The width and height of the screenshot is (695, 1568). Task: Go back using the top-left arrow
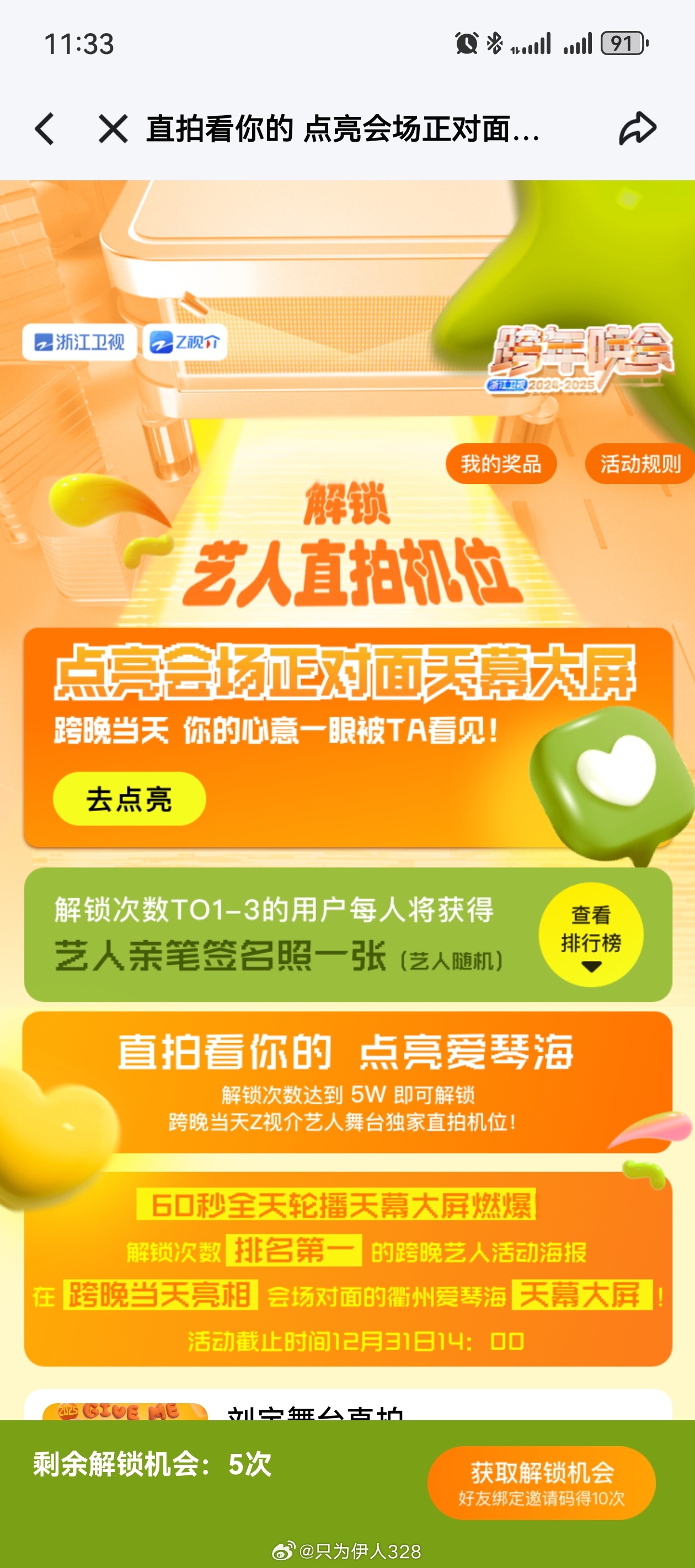click(45, 128)
